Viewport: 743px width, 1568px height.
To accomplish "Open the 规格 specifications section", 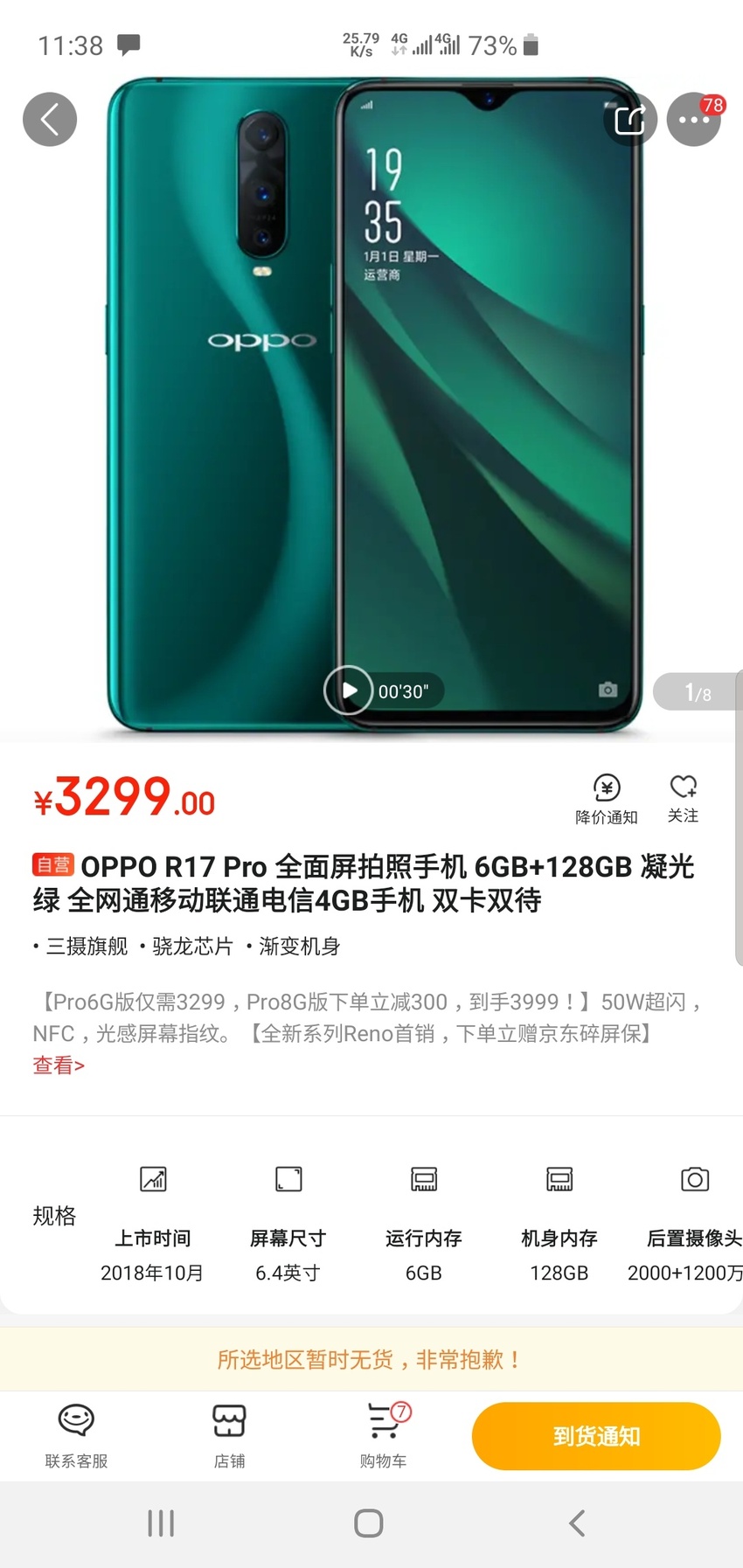I will [x=54, y=1215].
